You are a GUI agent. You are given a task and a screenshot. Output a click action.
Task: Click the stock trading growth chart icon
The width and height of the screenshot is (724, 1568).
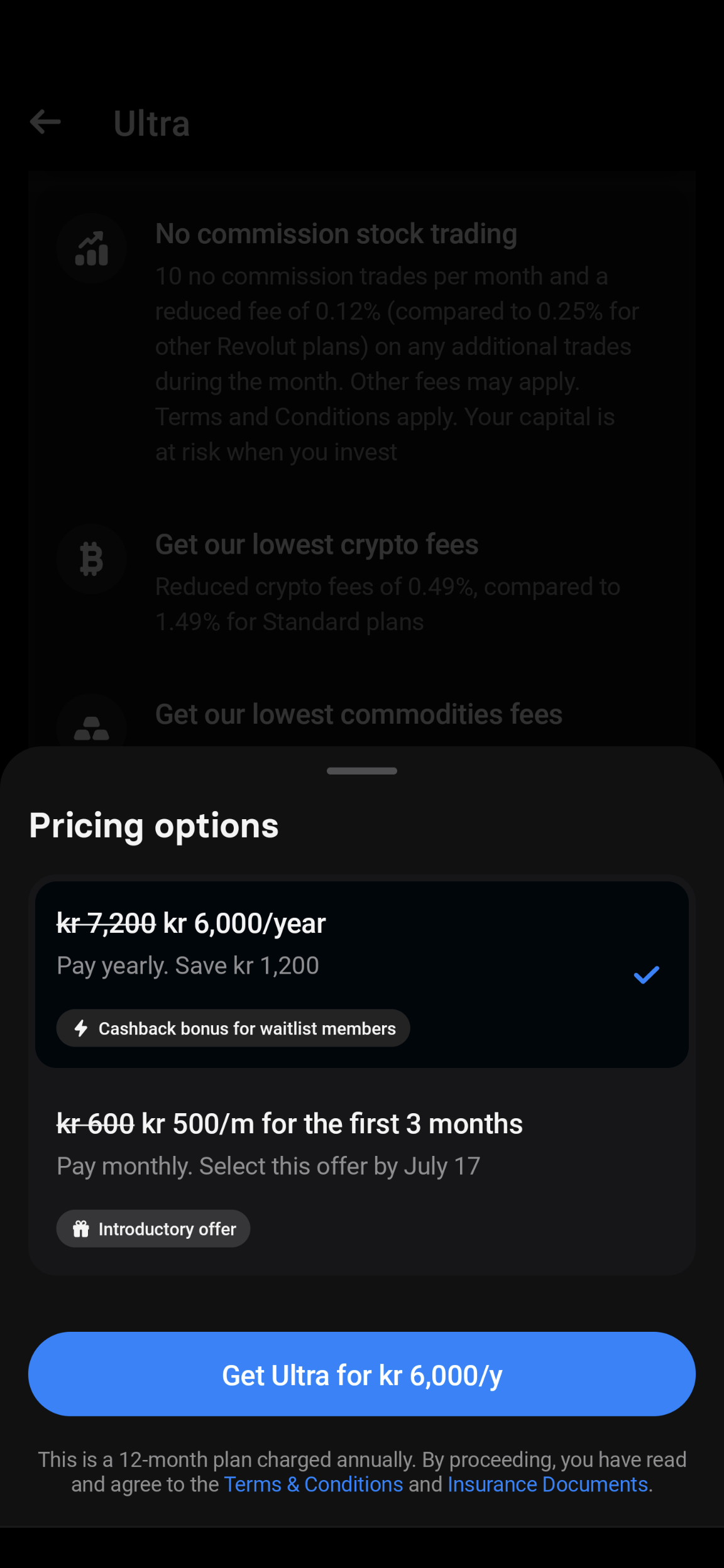click(91, 248)
